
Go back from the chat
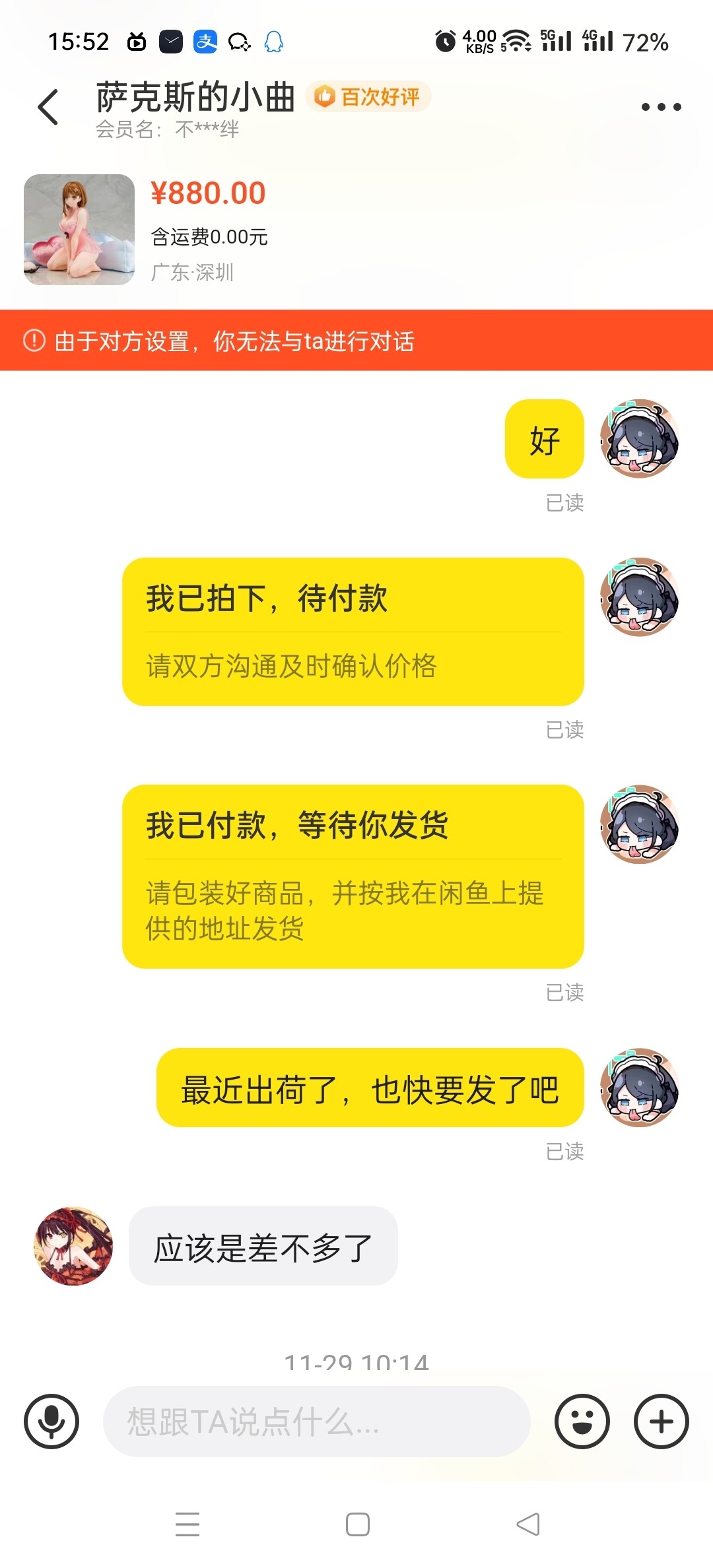click(48, 107)
